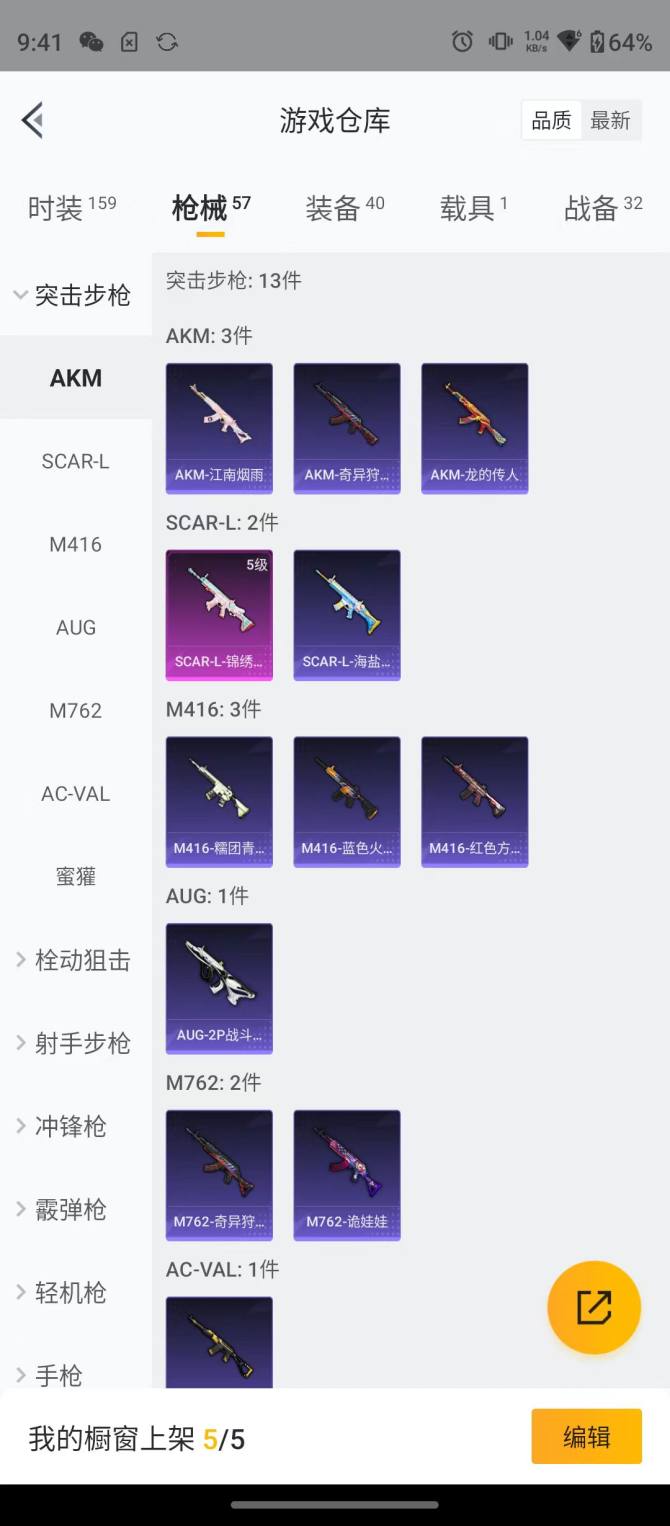The width and height of the screenshot is (670, 1526).
Task: Collapse the 突击步枪 category
Action: click(74, 295)
